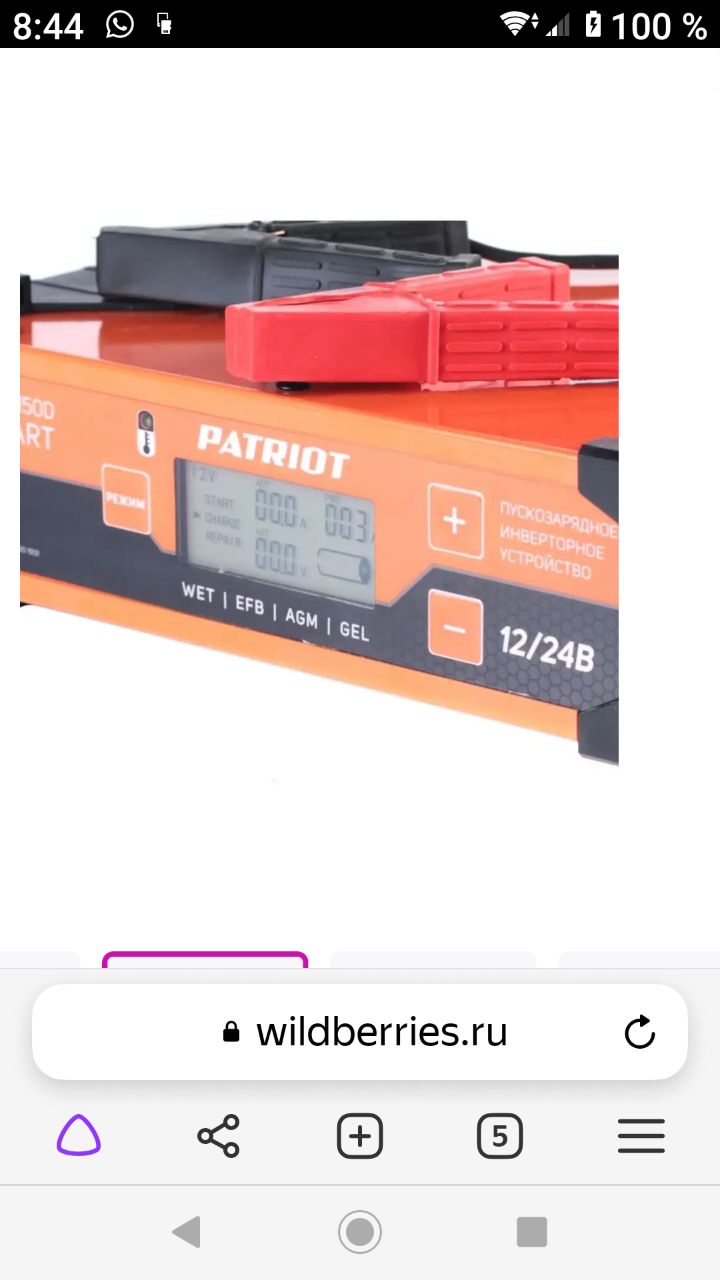Image resolution: width=720 pixels, height=1280 pixels.
Task: Show the five open tabs
Action: click(500, 1137)
